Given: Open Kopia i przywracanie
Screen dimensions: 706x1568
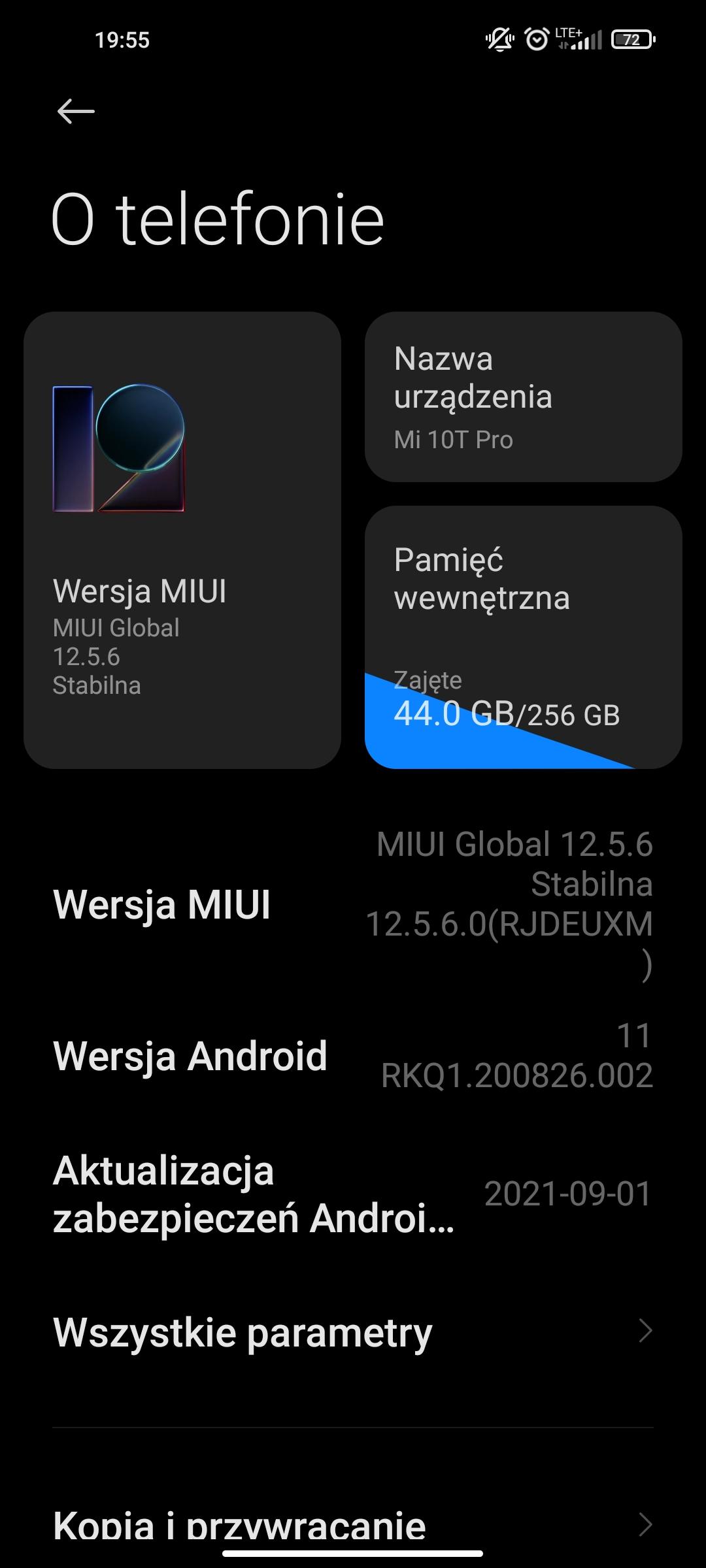Looking at the screenshot, I should (x=353, y=1525).
